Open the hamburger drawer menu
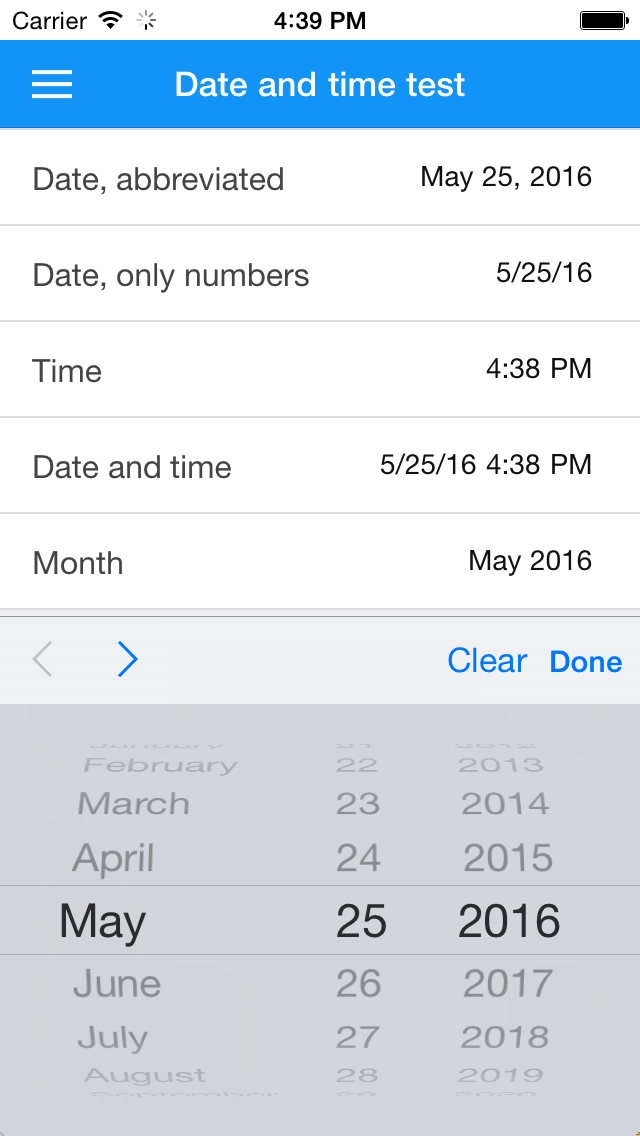 pos(51,85)
